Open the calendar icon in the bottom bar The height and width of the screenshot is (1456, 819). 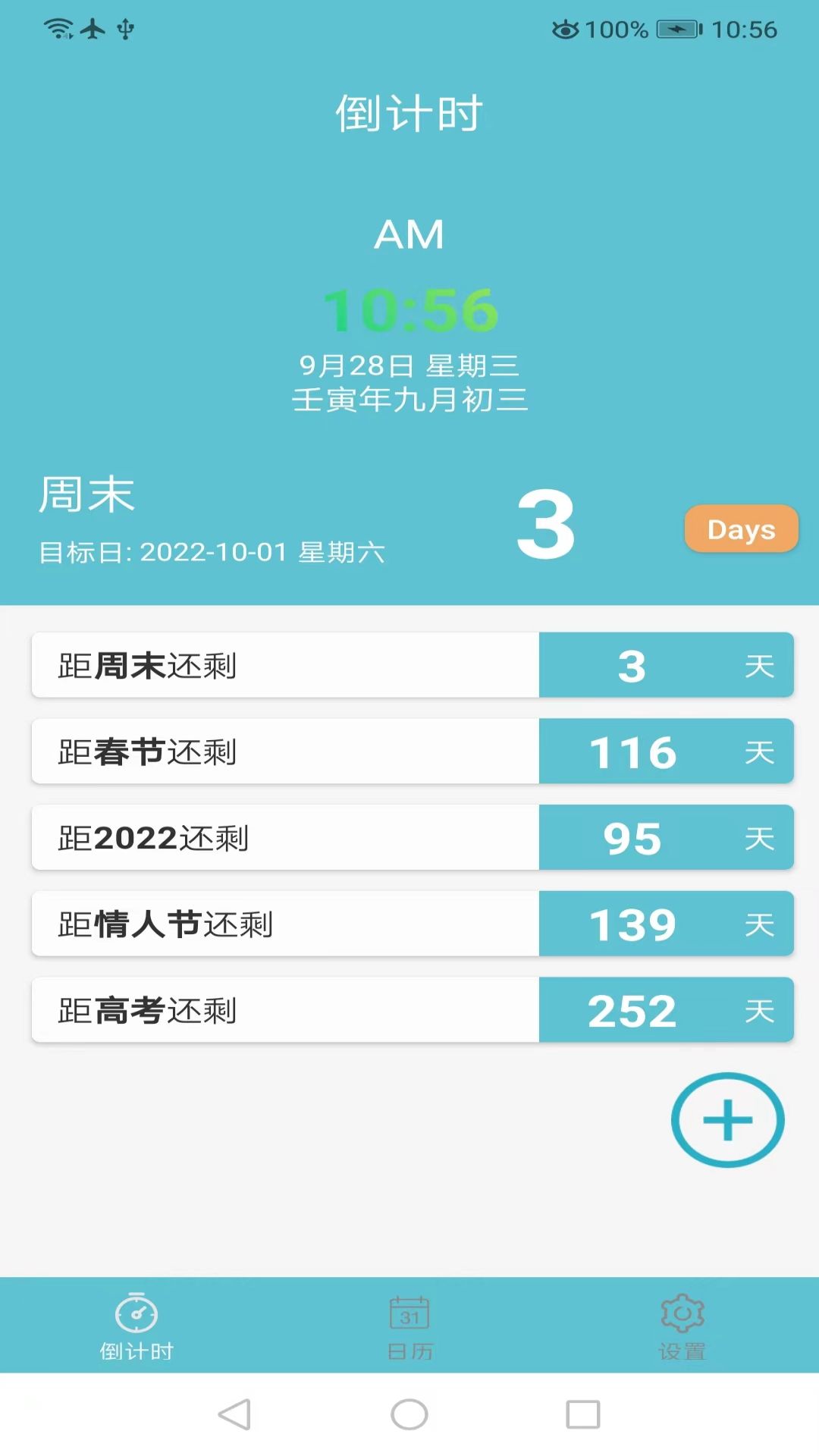(x=409, y=1320)
